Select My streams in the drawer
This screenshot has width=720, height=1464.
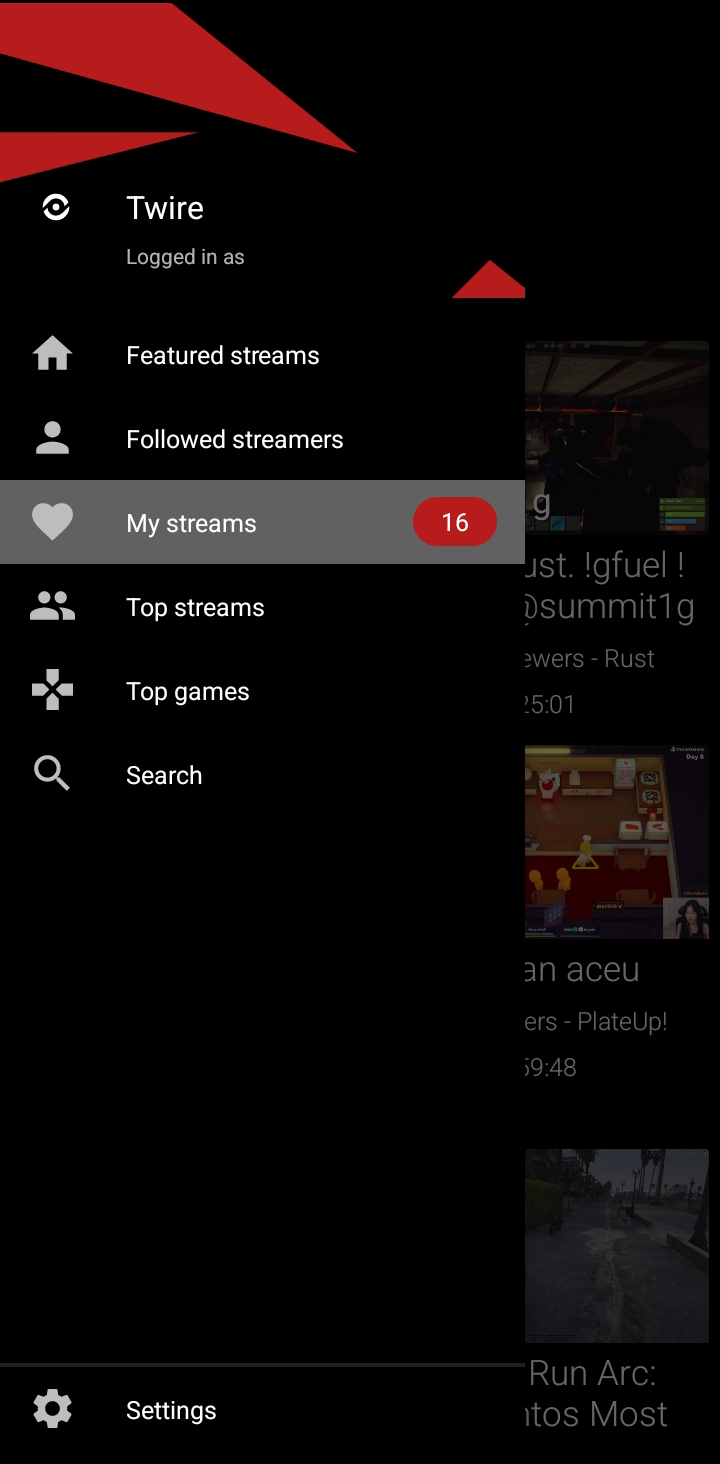[191, 523]
